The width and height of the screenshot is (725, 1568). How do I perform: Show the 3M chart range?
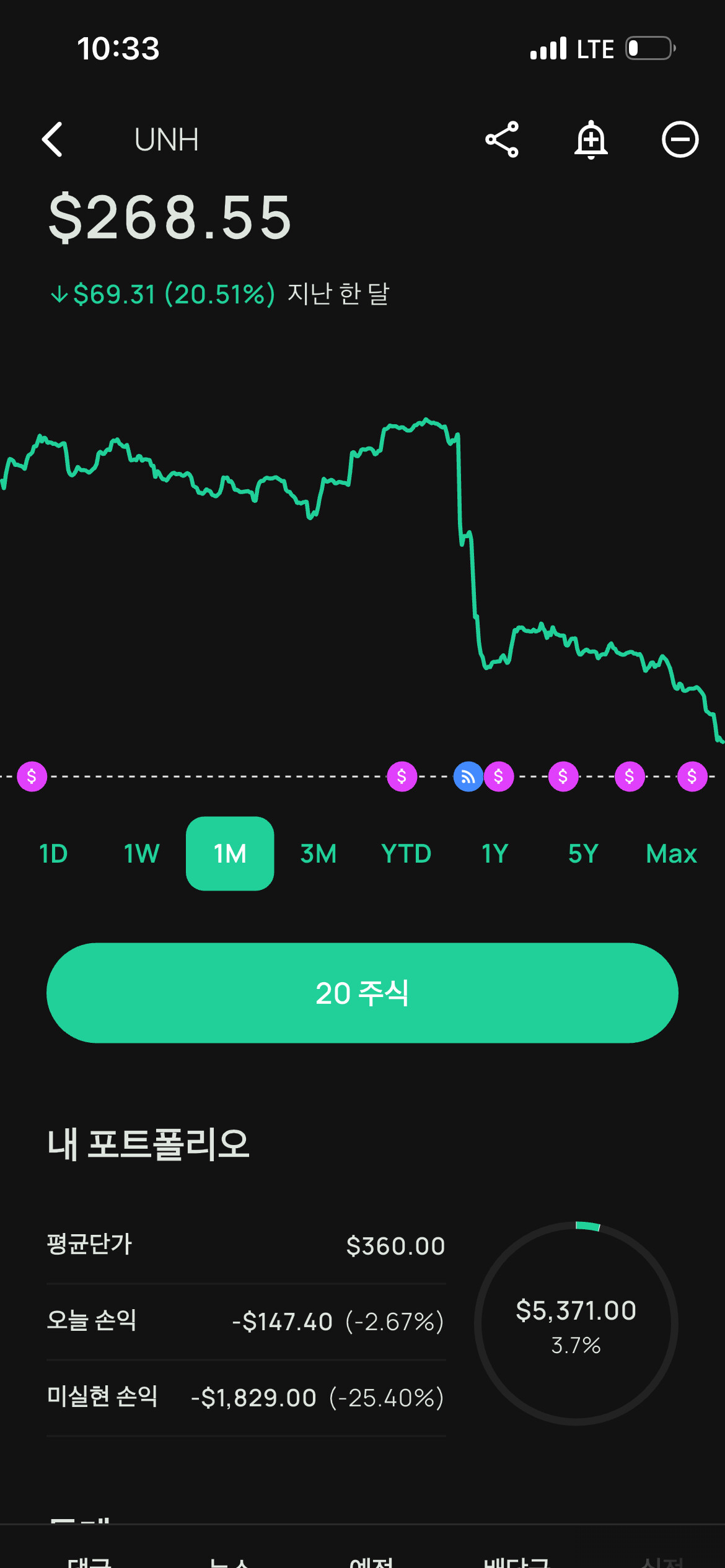318,853
